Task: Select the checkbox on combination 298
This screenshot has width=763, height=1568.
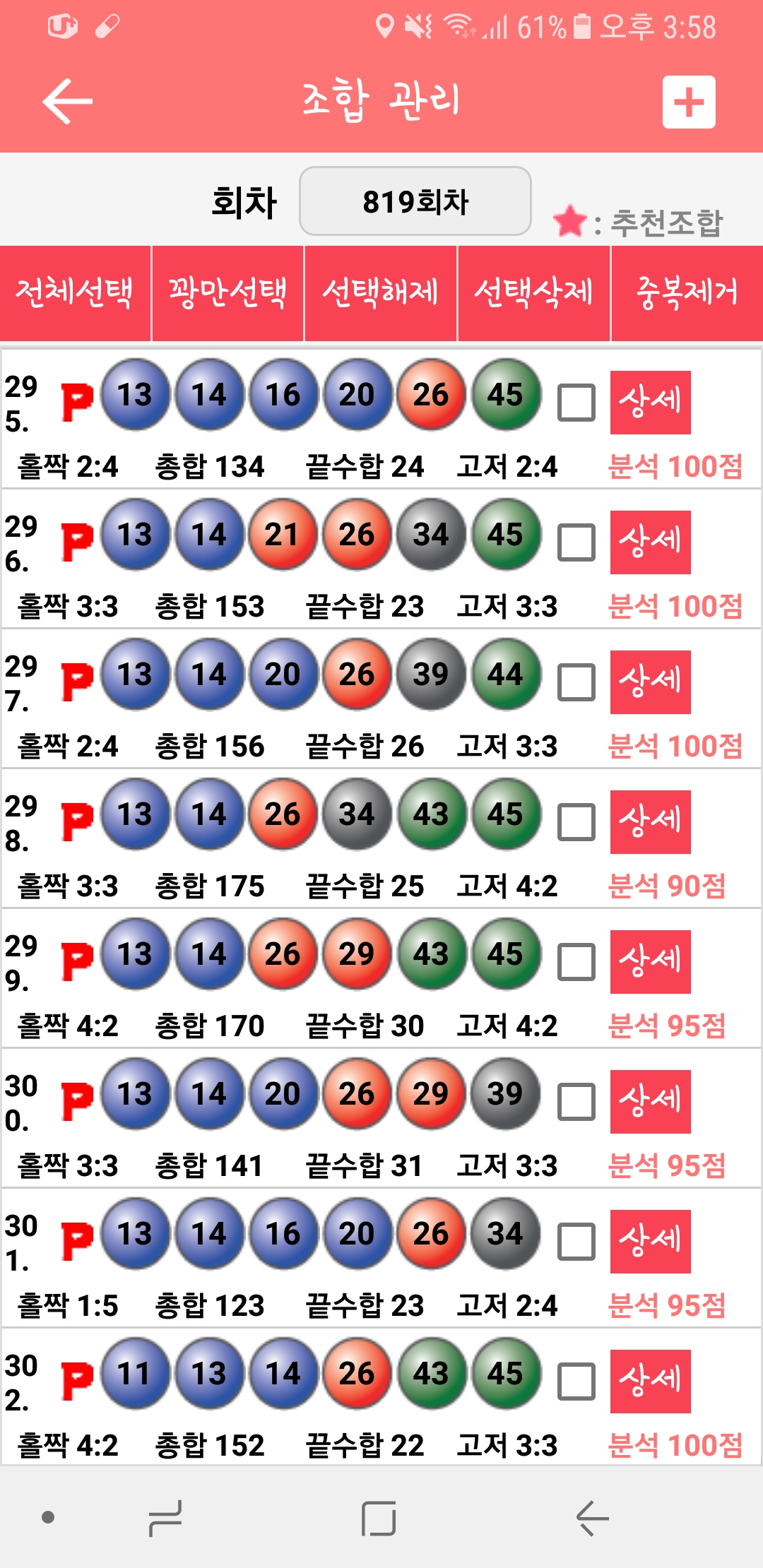Action: 576,822
